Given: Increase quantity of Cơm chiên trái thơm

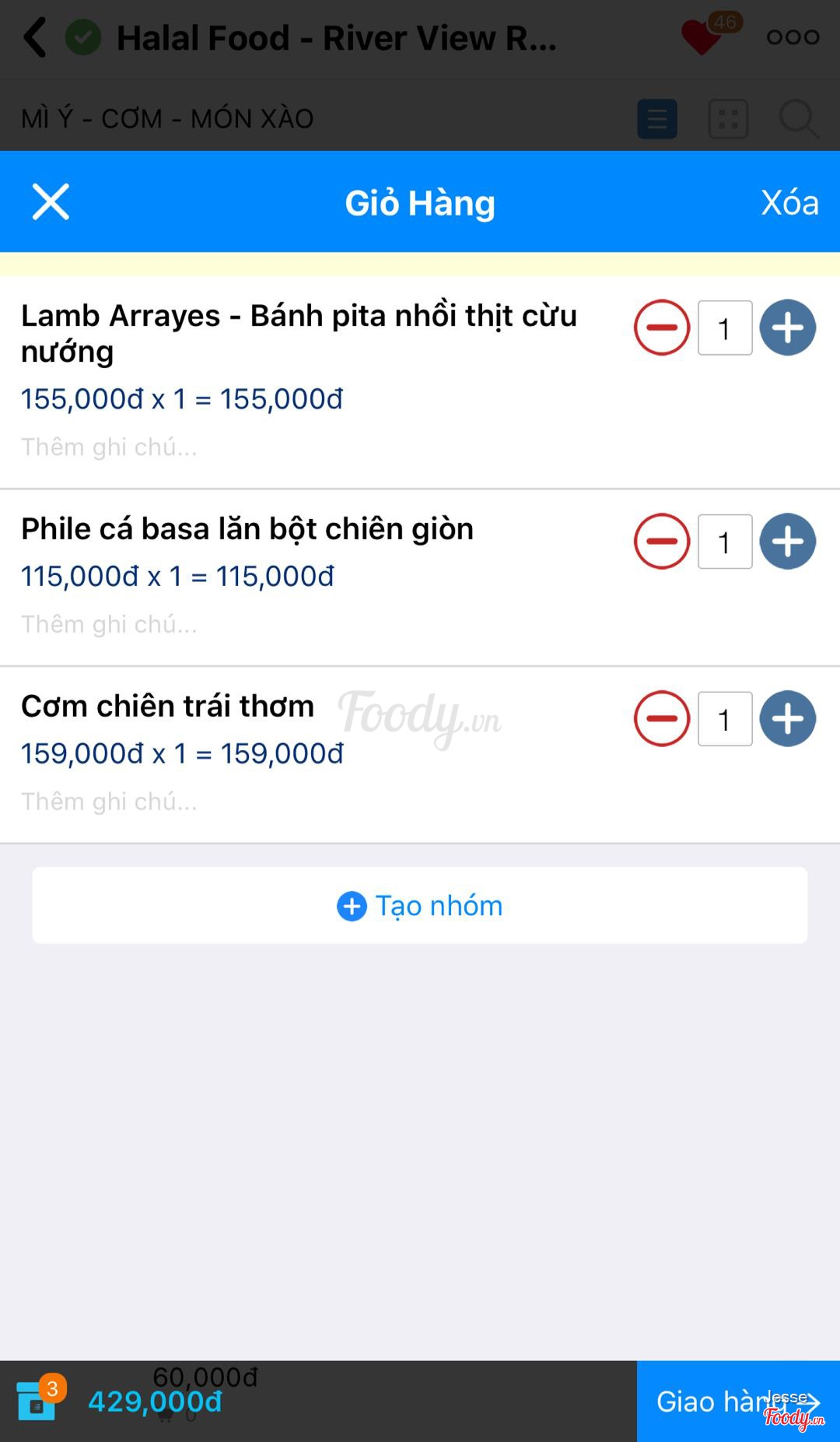Looking at the screenshot, I should click(787, 719).
